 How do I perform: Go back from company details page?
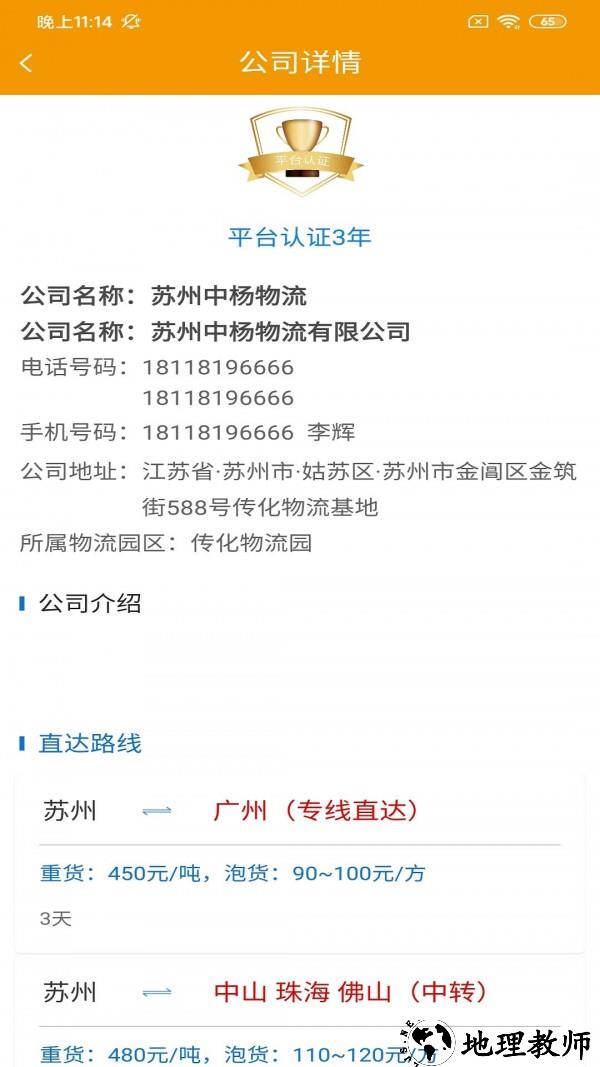point(26,63)
